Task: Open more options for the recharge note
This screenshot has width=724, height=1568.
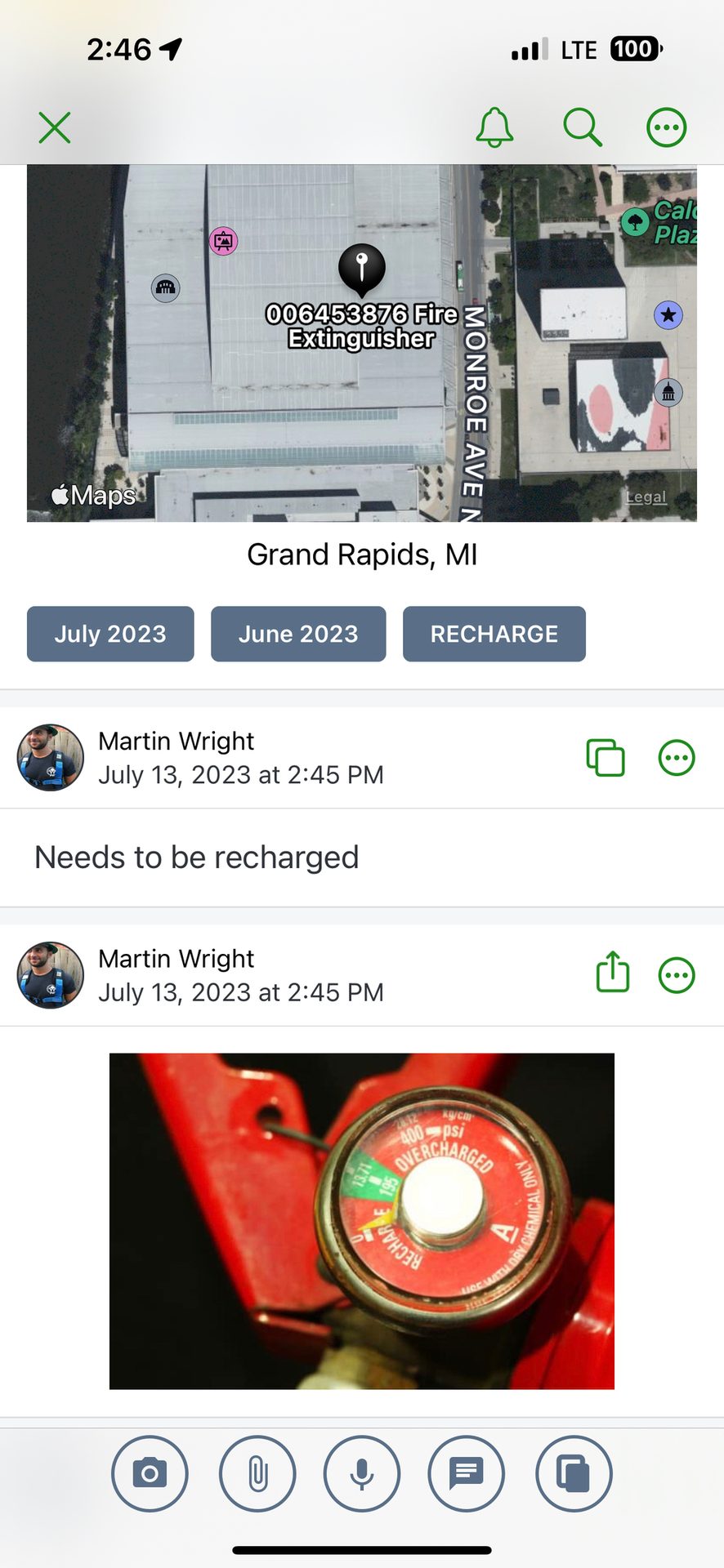Action: click(677, 758)
